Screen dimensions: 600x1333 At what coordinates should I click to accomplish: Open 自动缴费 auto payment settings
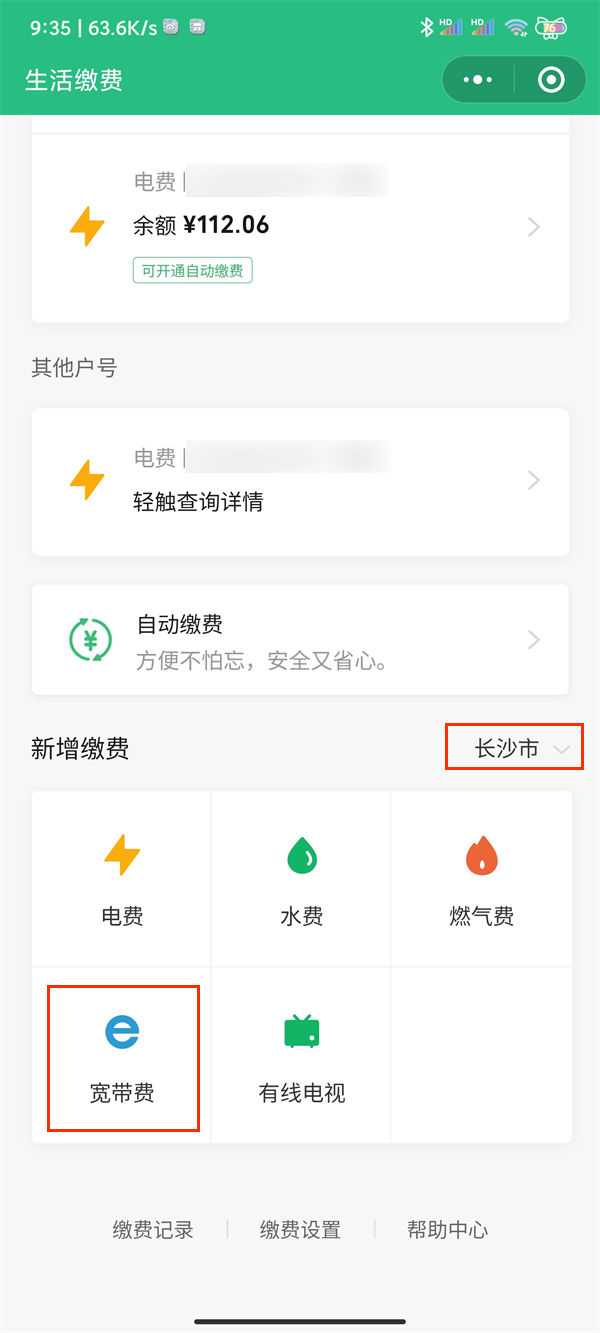(x=300, y=640)
